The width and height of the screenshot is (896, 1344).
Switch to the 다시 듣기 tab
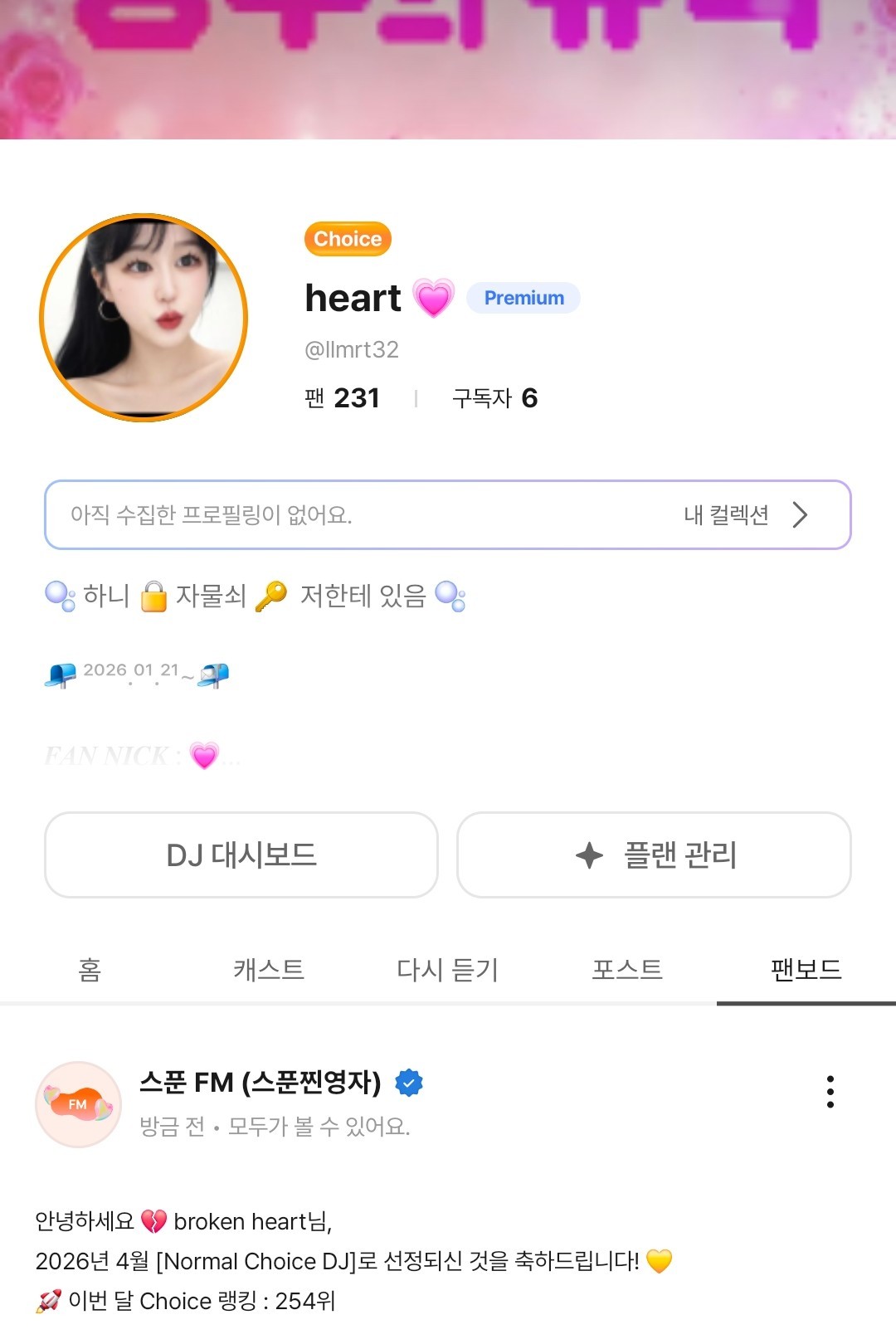(448, 969)
